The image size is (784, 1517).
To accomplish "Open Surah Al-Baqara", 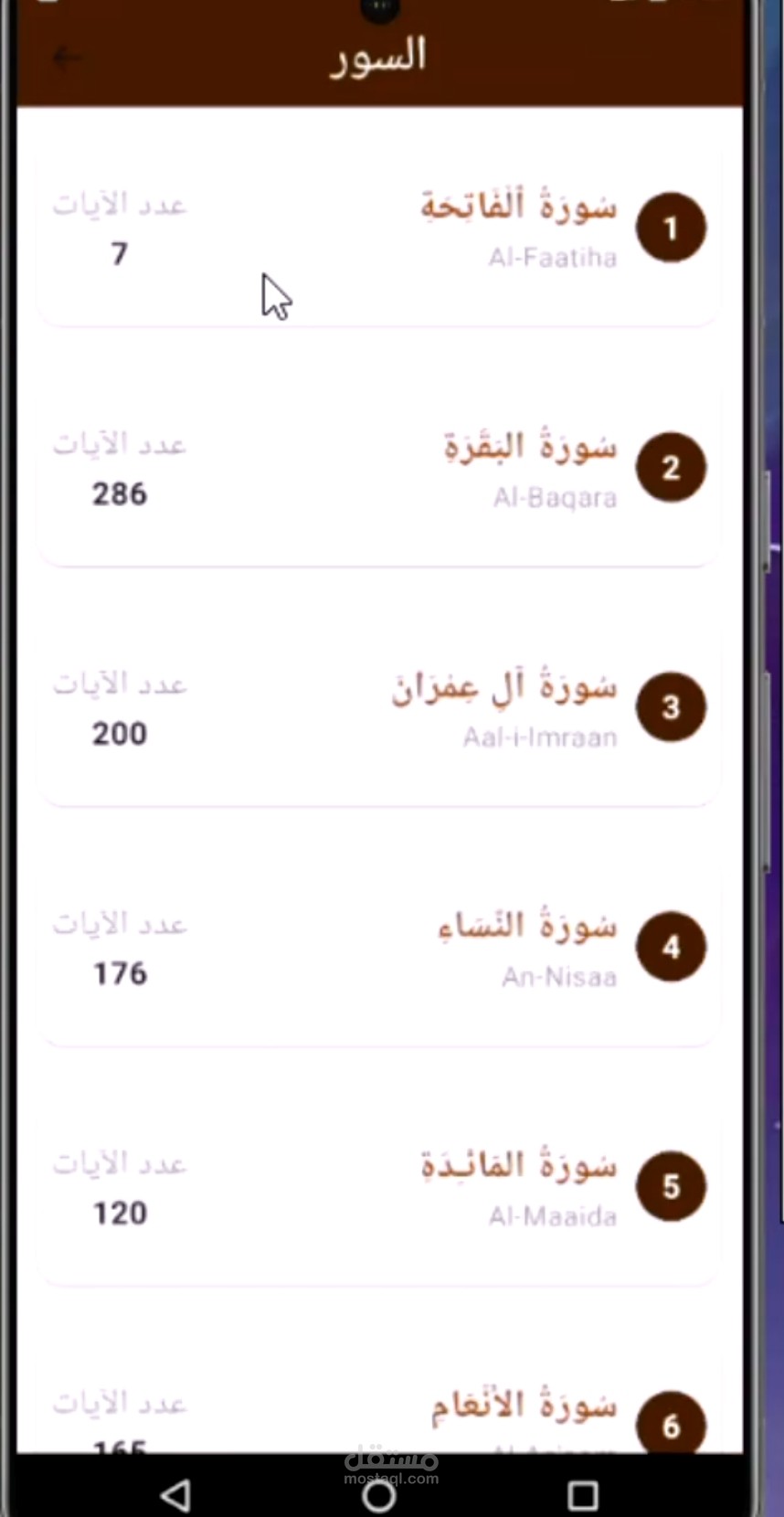I will coord(378,469).
